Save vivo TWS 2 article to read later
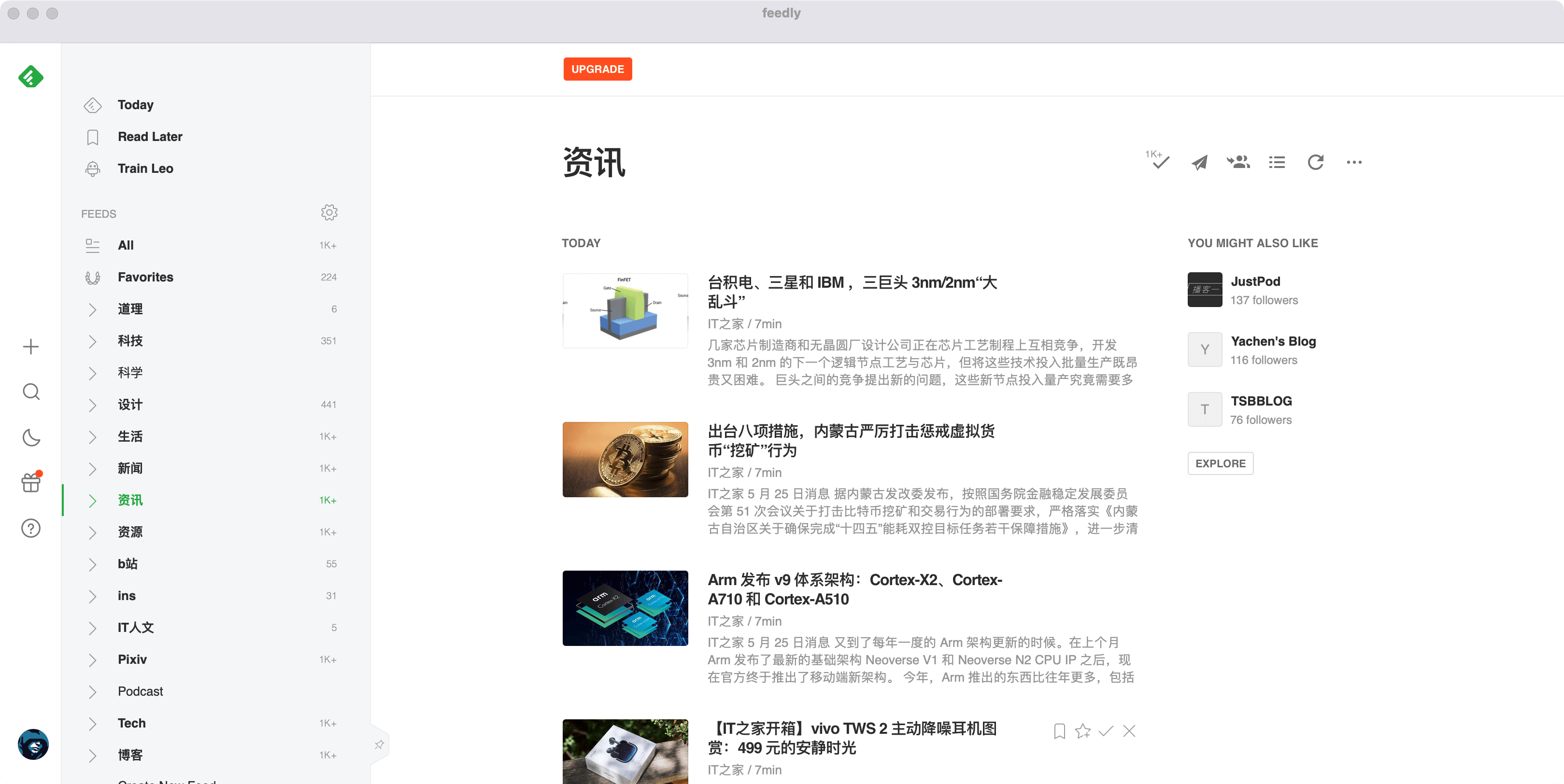1564x784 pixels. [1059, 731]
